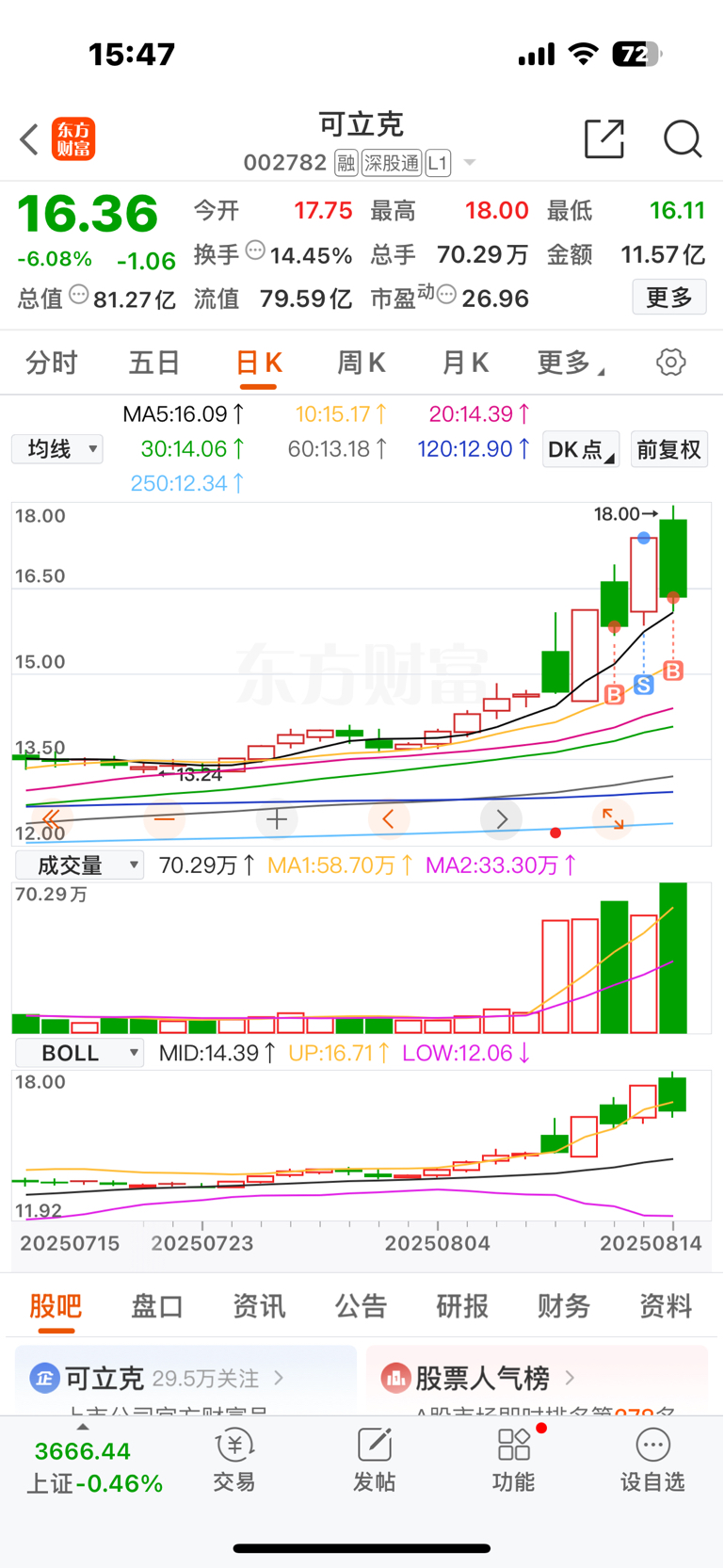Open the 研报 tab

pos(462,1306)
